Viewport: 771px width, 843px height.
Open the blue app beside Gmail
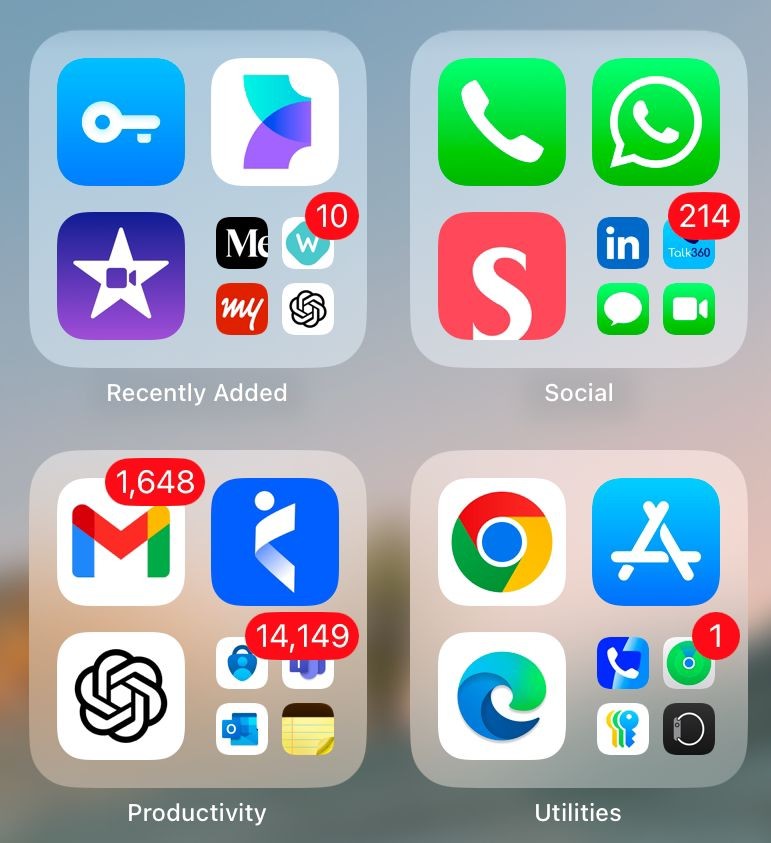click(275, 542)
